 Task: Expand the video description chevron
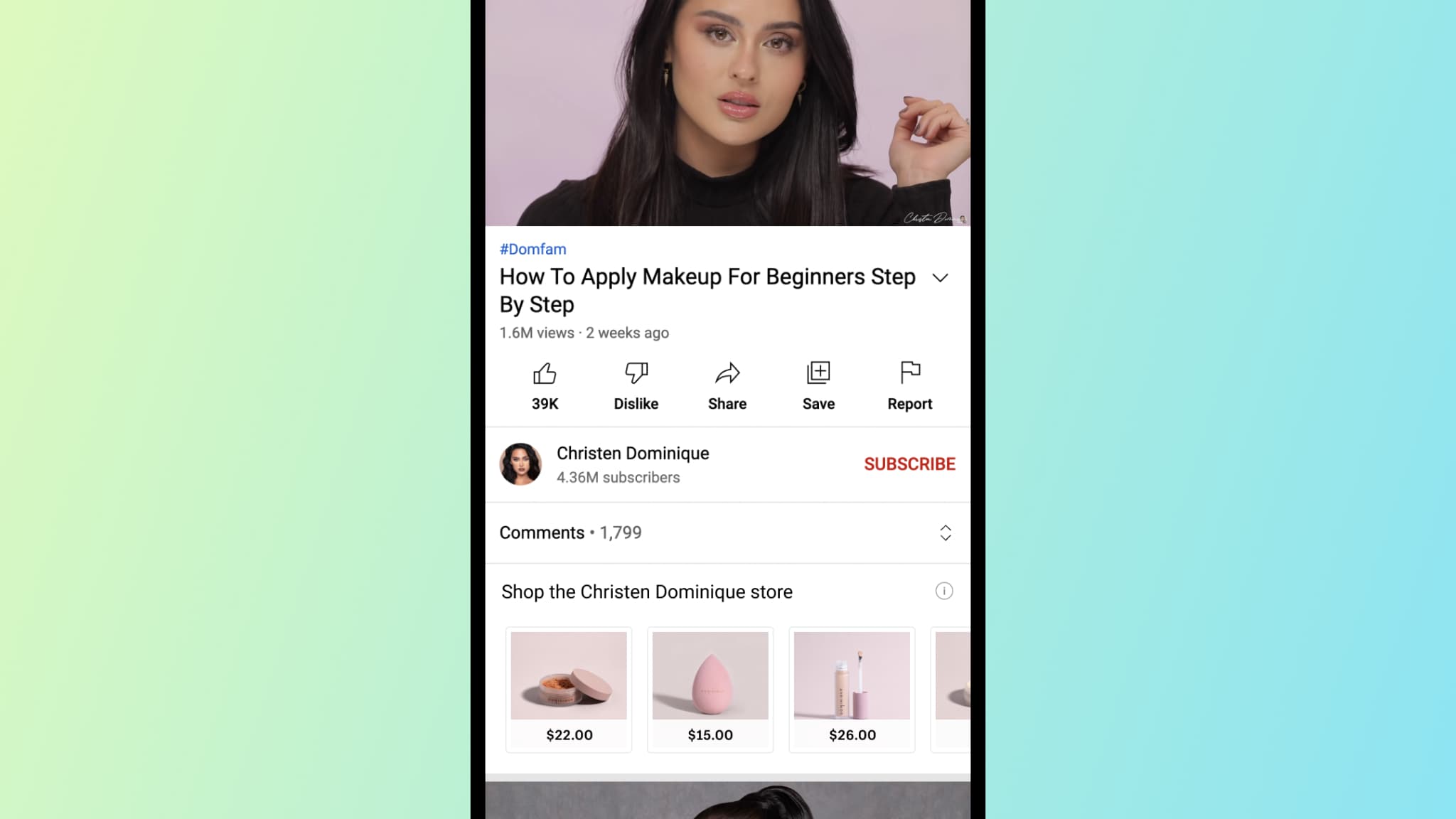click(x=940, y=278)
